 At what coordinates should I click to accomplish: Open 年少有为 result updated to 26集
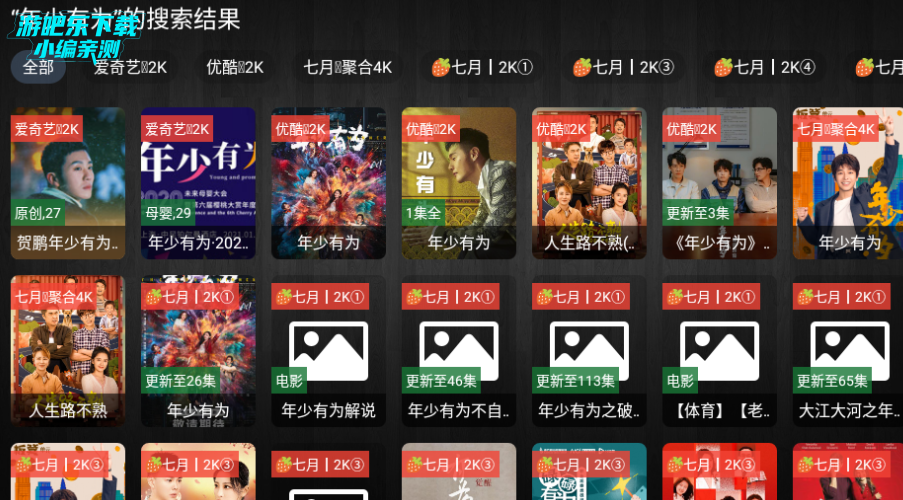pyautogui.click(x=198, y=352)
